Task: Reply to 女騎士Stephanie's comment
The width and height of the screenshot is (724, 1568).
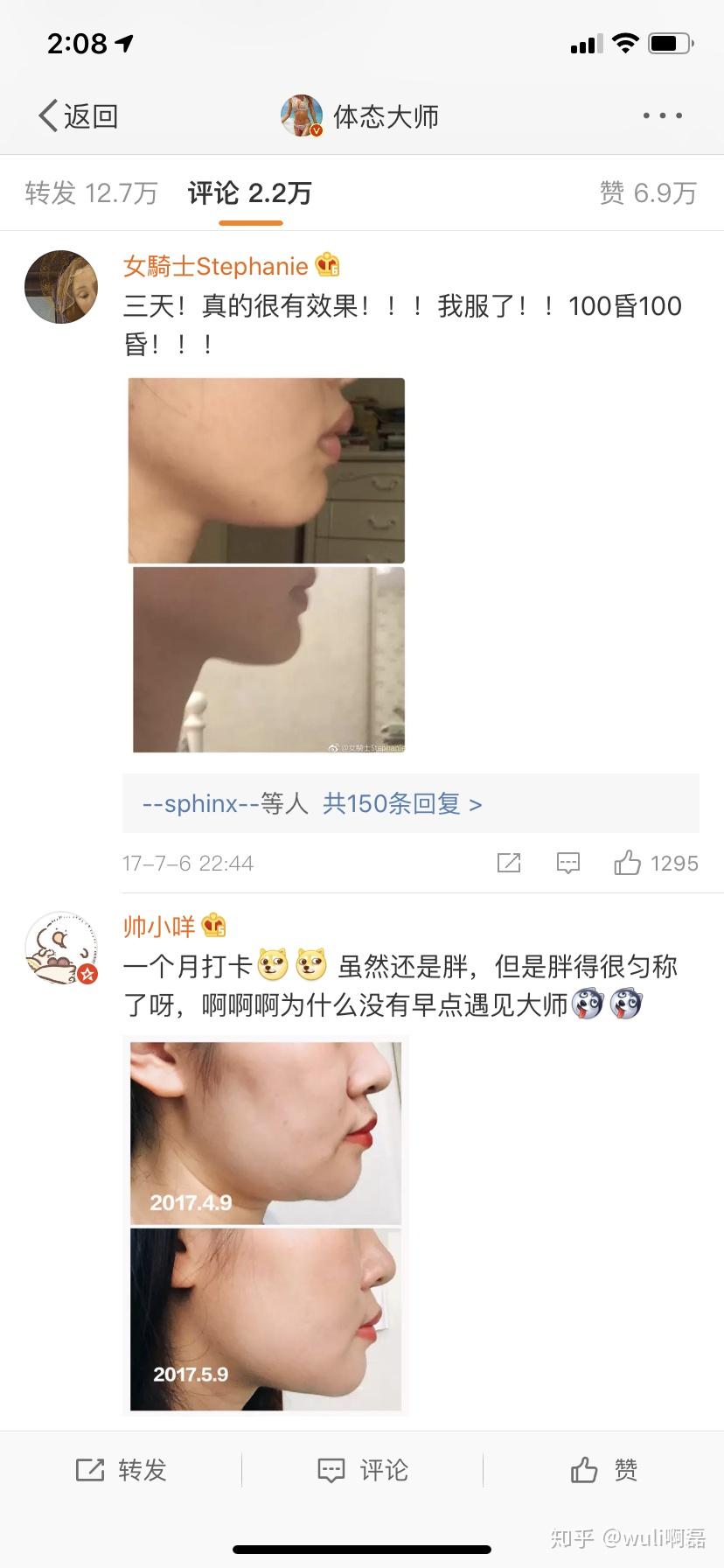Action: pyautogui.click(x=568, y=864)
